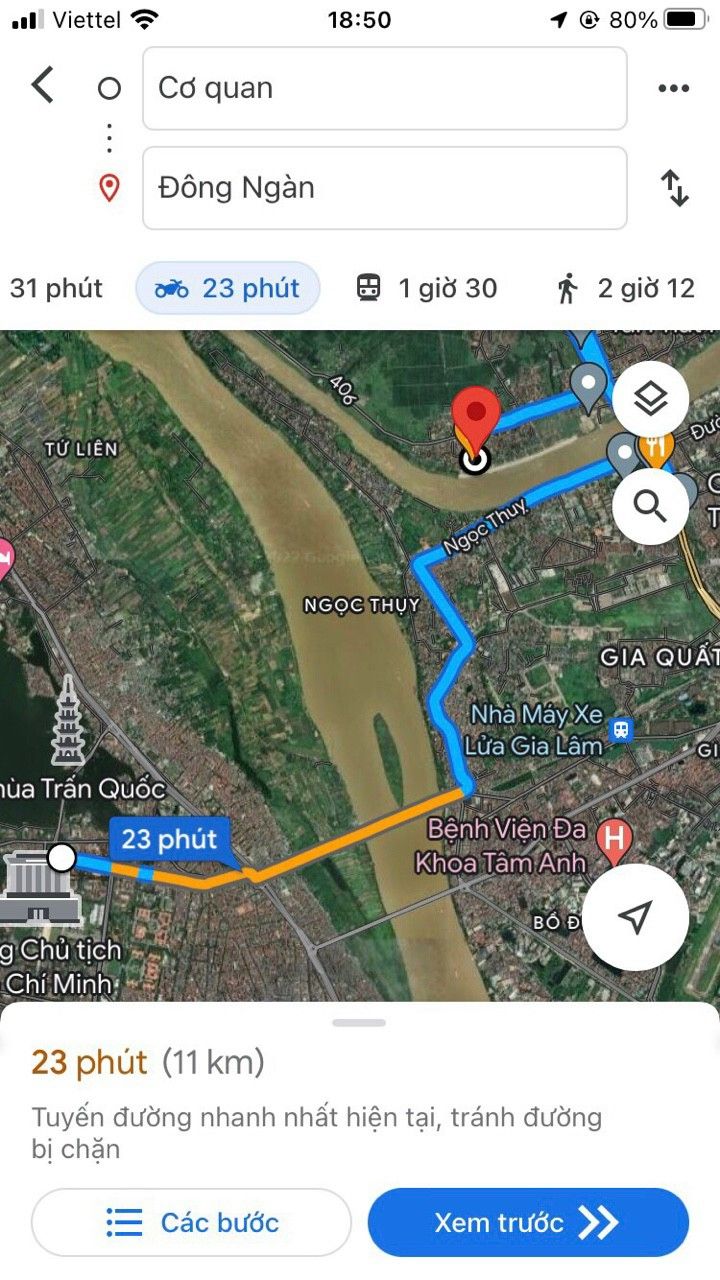Switch to walking mode 2 giờ 12
Viewport: 720px width, 1280px height.
tap(625, 289)
